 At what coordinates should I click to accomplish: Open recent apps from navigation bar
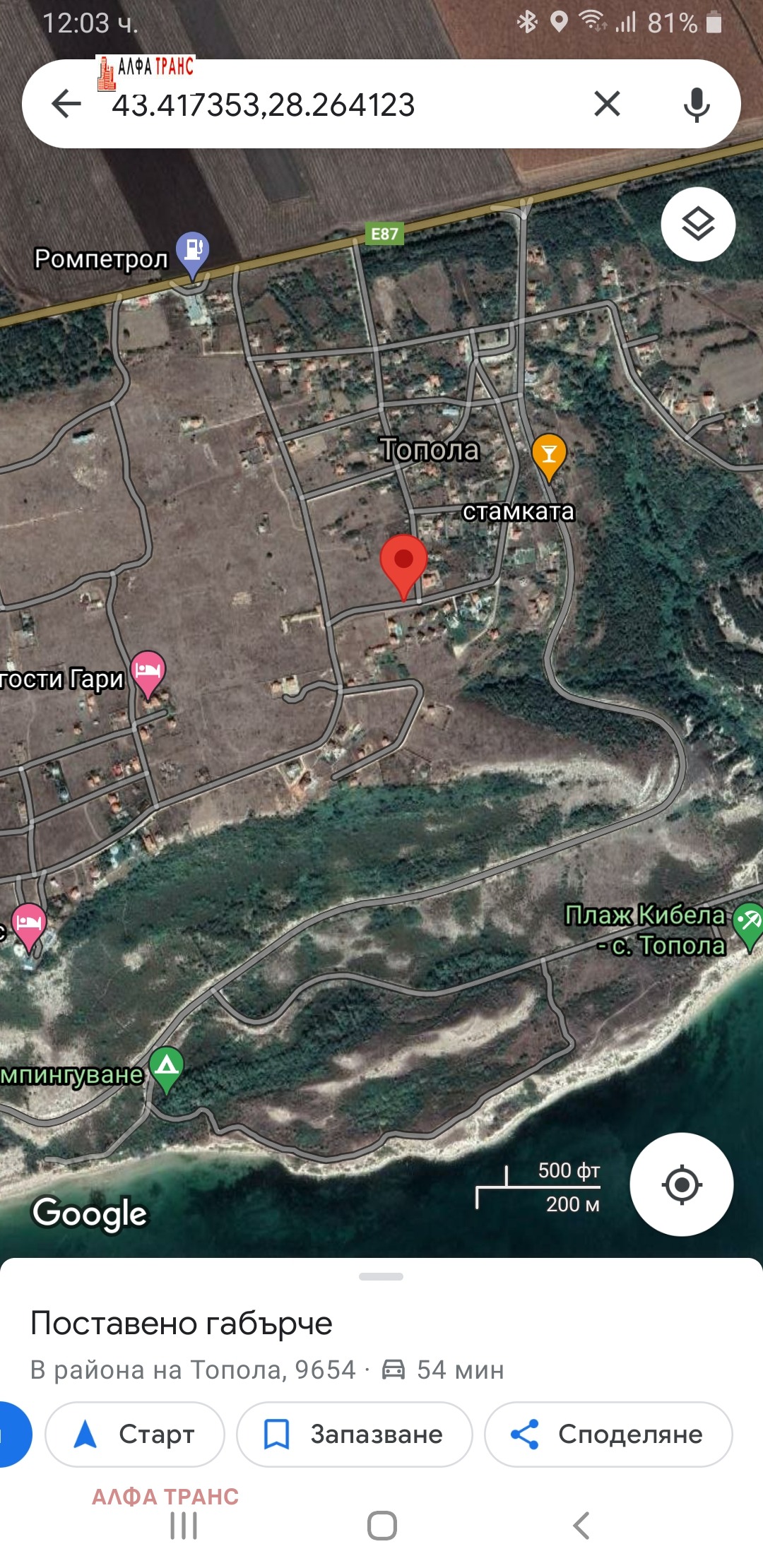184,1526
